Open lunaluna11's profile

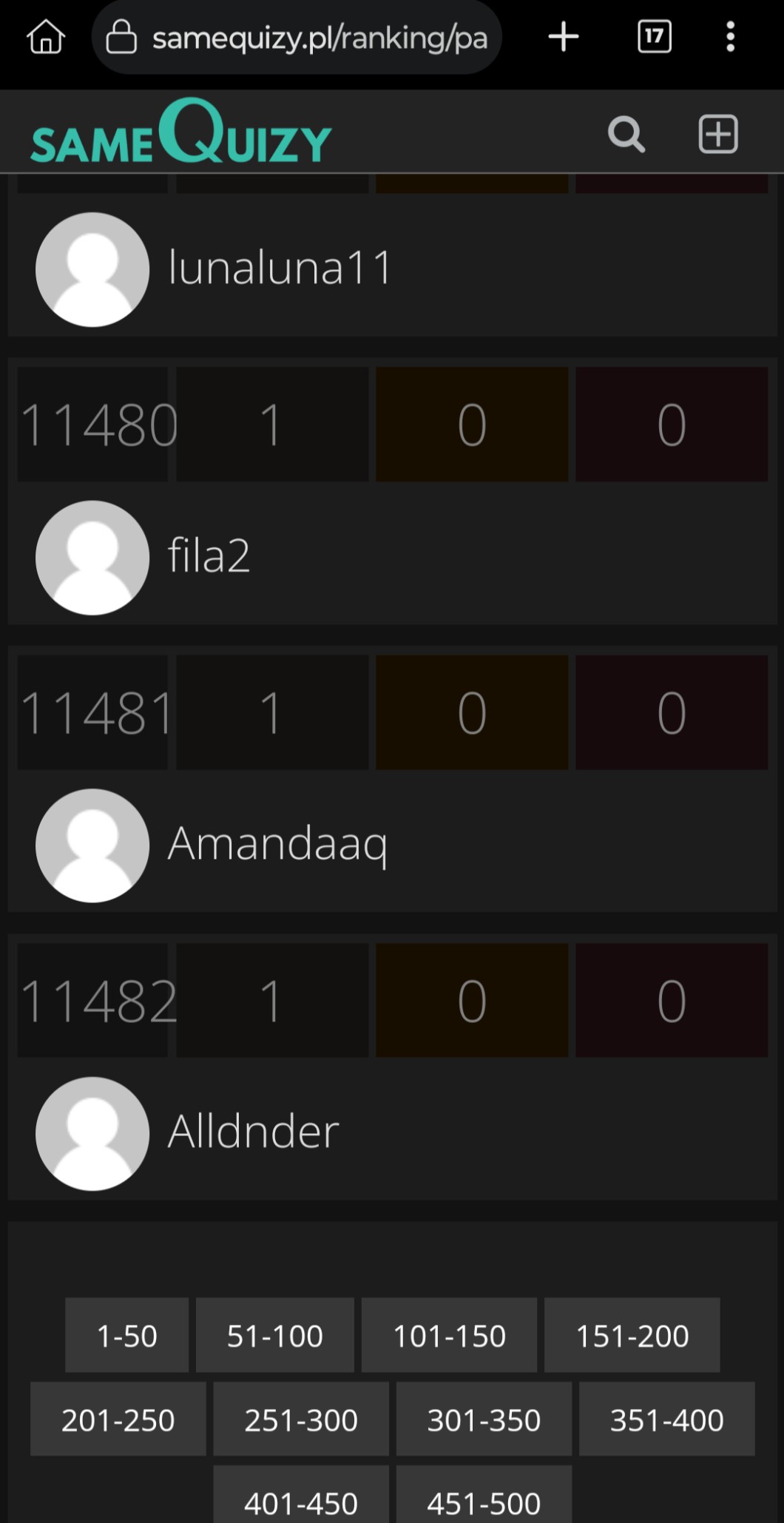(x=280, y=268)
